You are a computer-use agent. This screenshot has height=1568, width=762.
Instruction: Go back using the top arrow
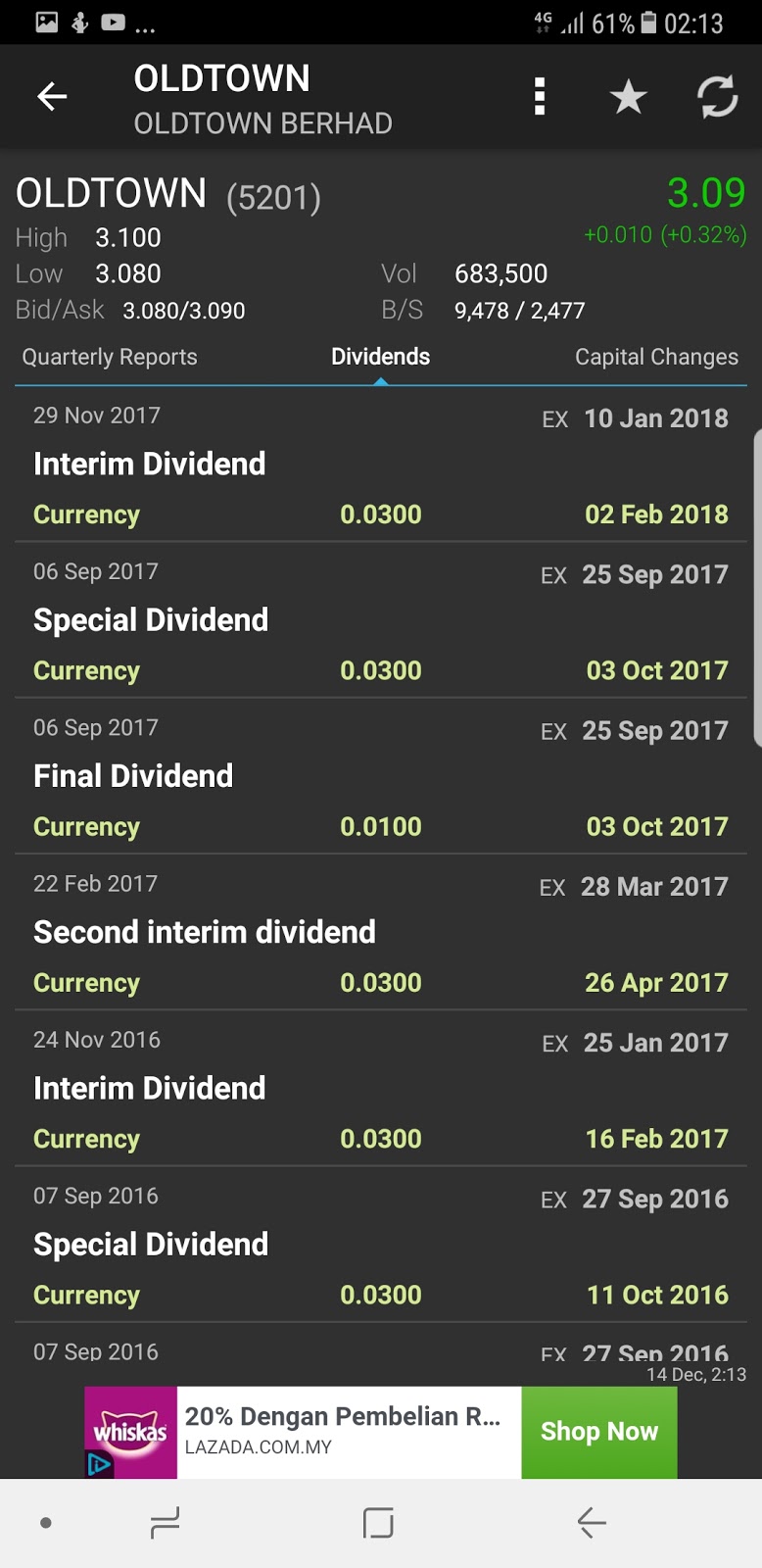click(x=52, y=96)
